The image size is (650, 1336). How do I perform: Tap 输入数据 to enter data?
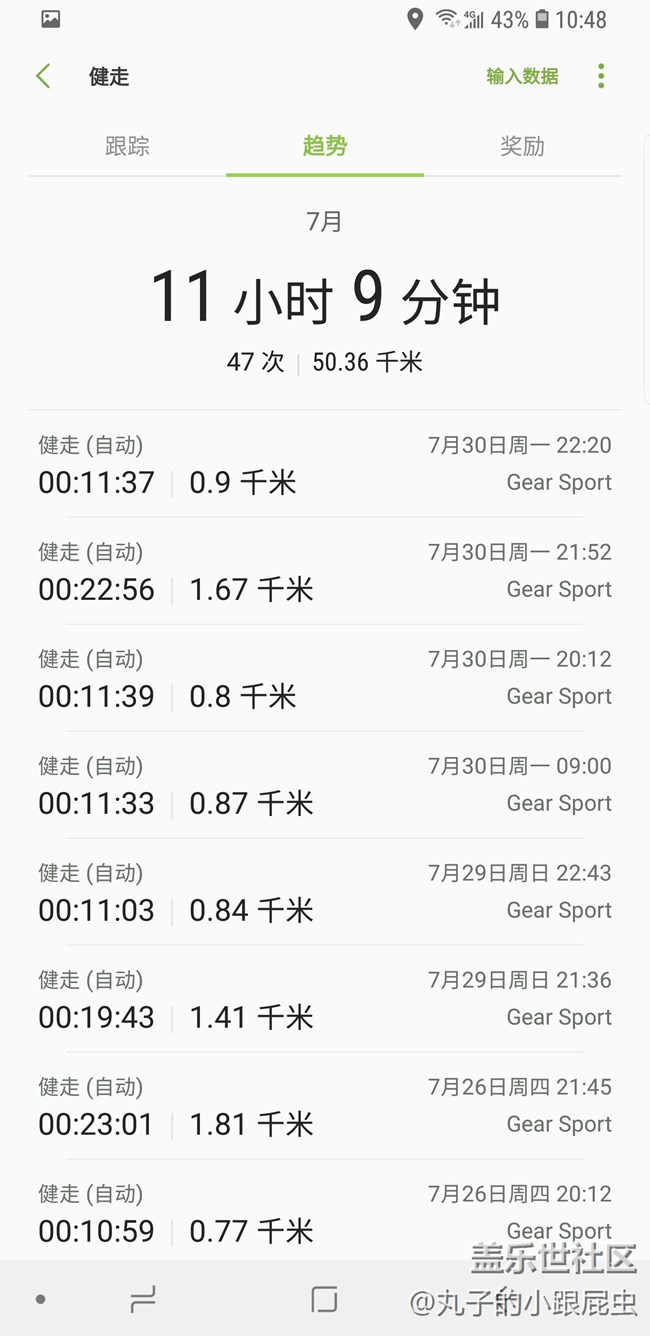click(522, 77)
